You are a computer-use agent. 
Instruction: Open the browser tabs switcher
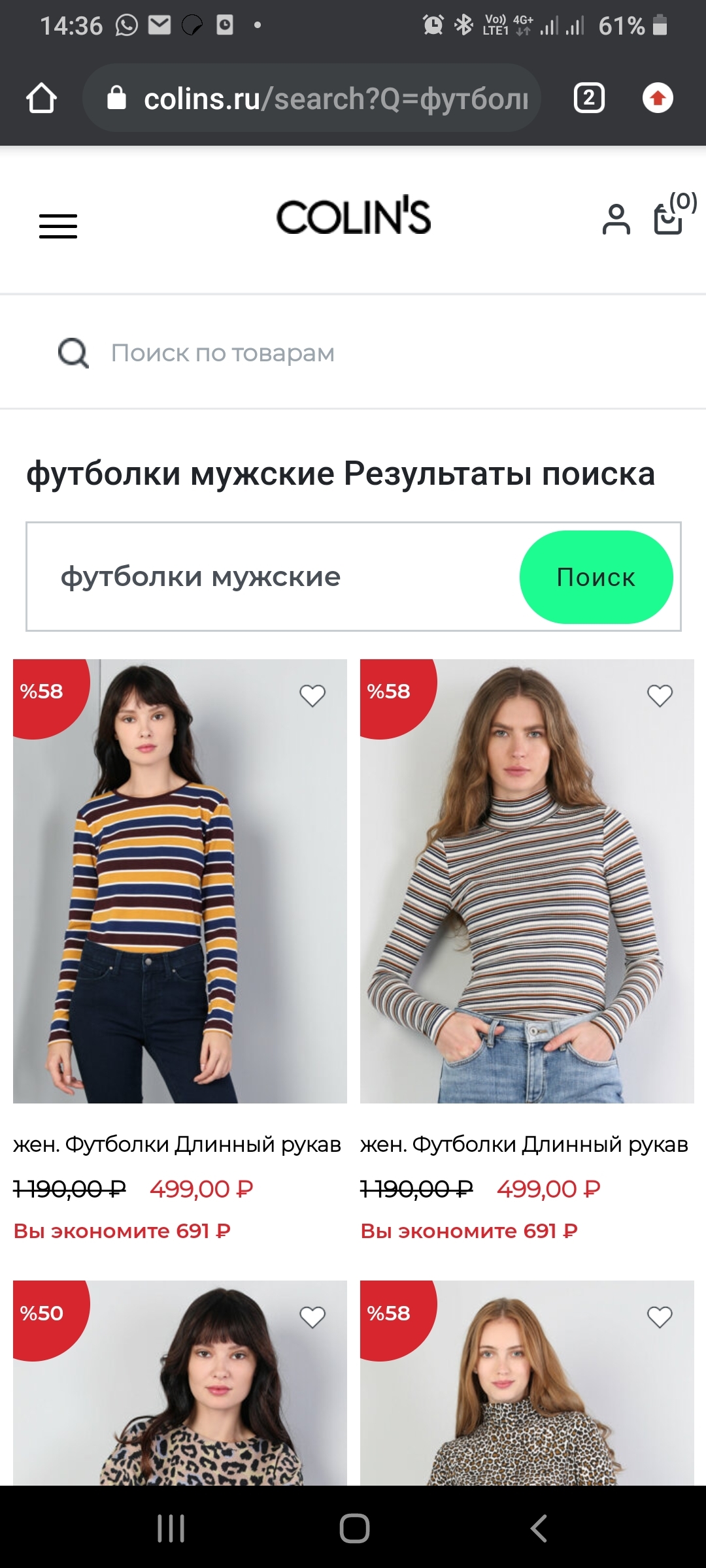click(589, 99)
